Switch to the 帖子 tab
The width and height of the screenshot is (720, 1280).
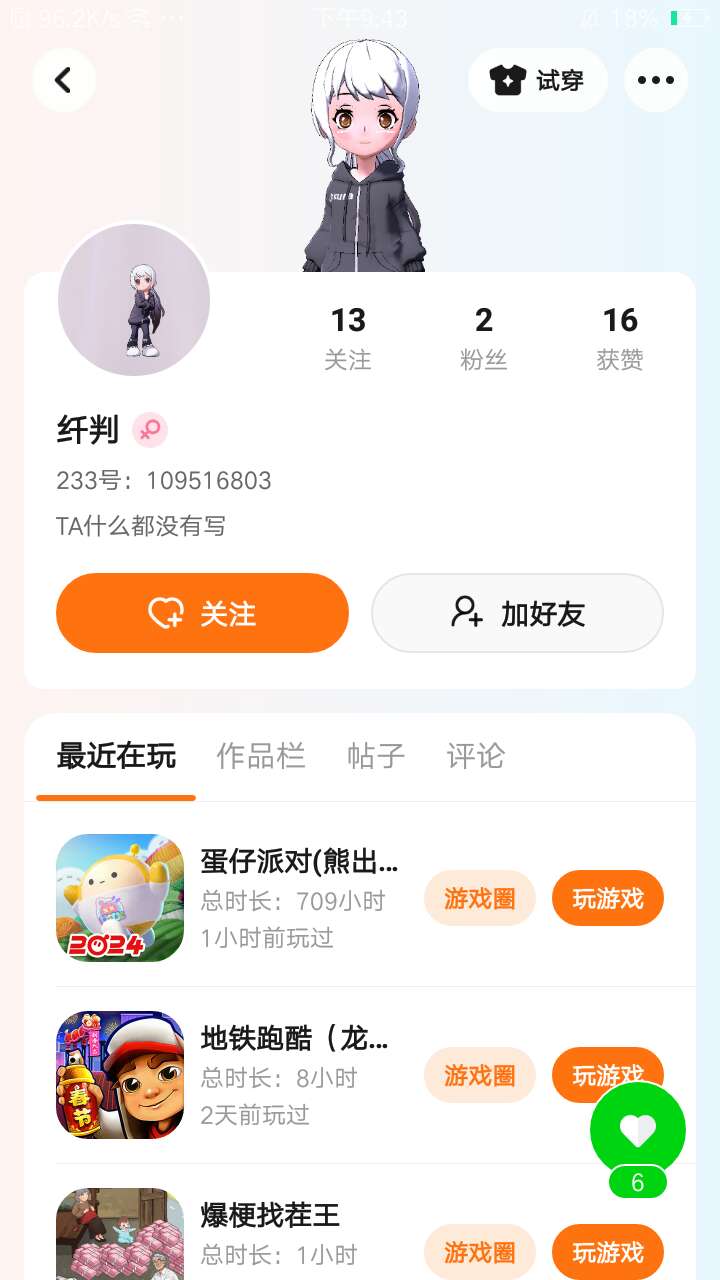pos(376,756)
